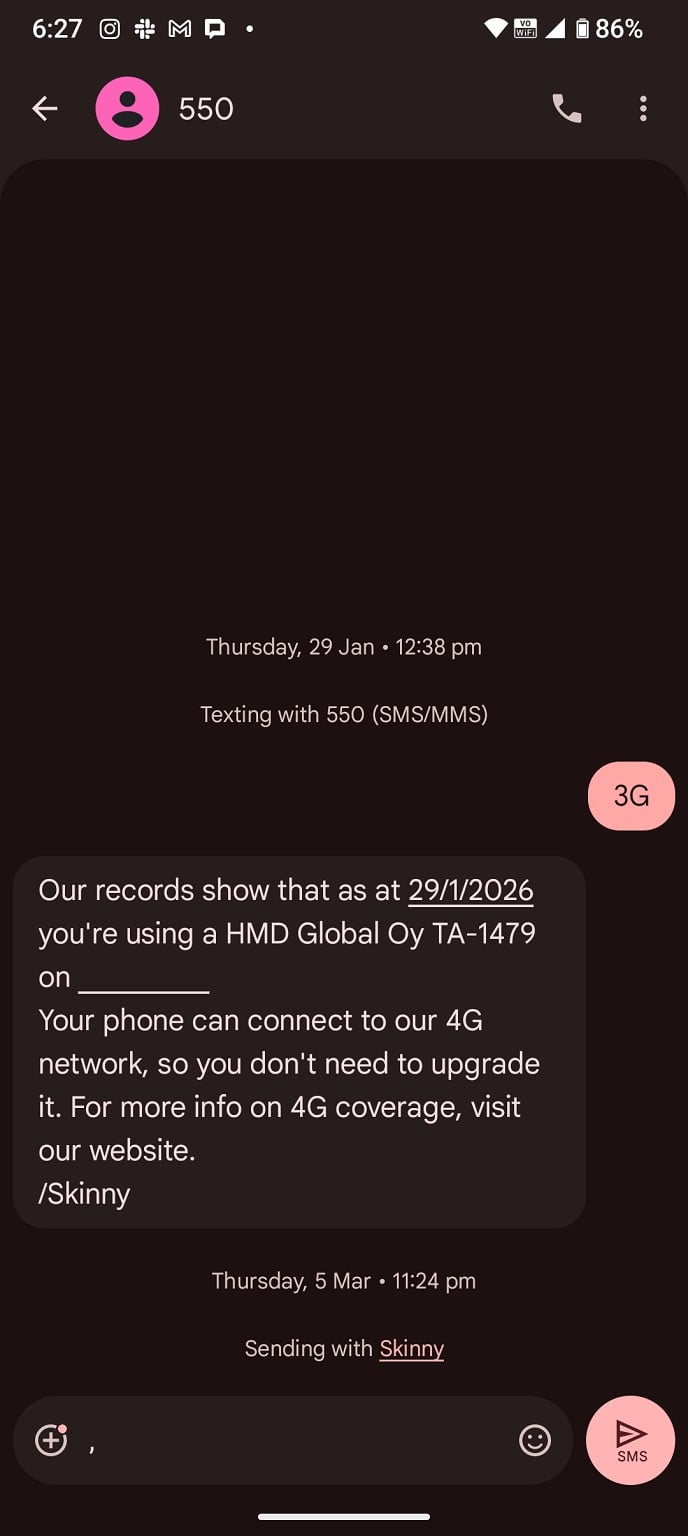Tap the redacted underlined text after "on"

pos(144,978)
